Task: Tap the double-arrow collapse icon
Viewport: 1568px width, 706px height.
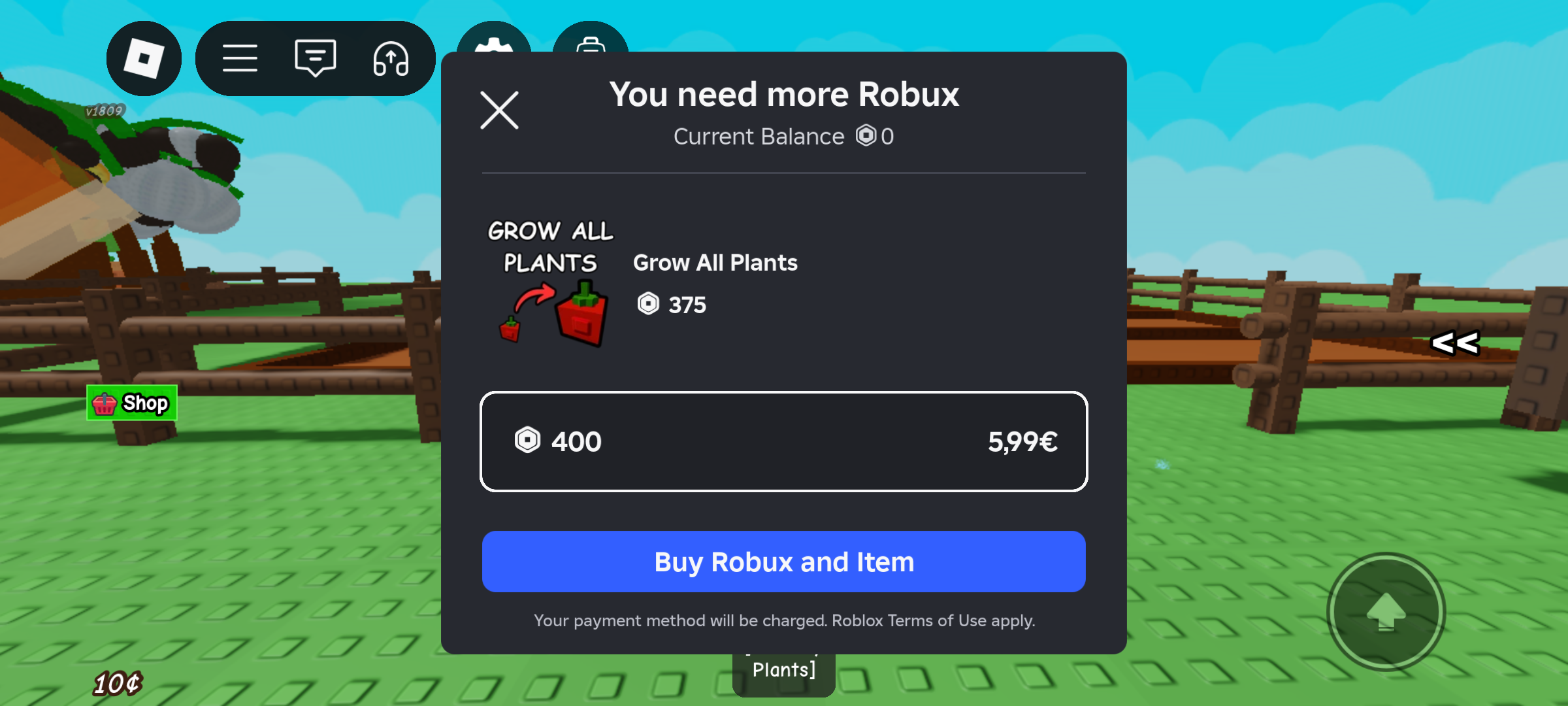Action: coord(1455,343)
